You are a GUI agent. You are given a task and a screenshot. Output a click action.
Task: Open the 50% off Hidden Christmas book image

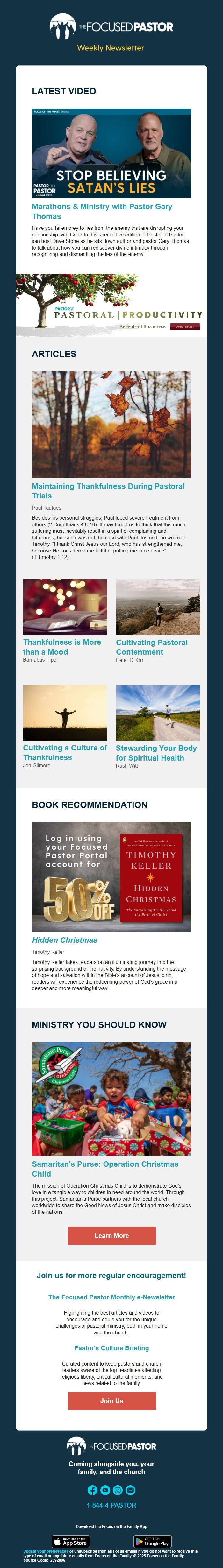click(111, 876)
